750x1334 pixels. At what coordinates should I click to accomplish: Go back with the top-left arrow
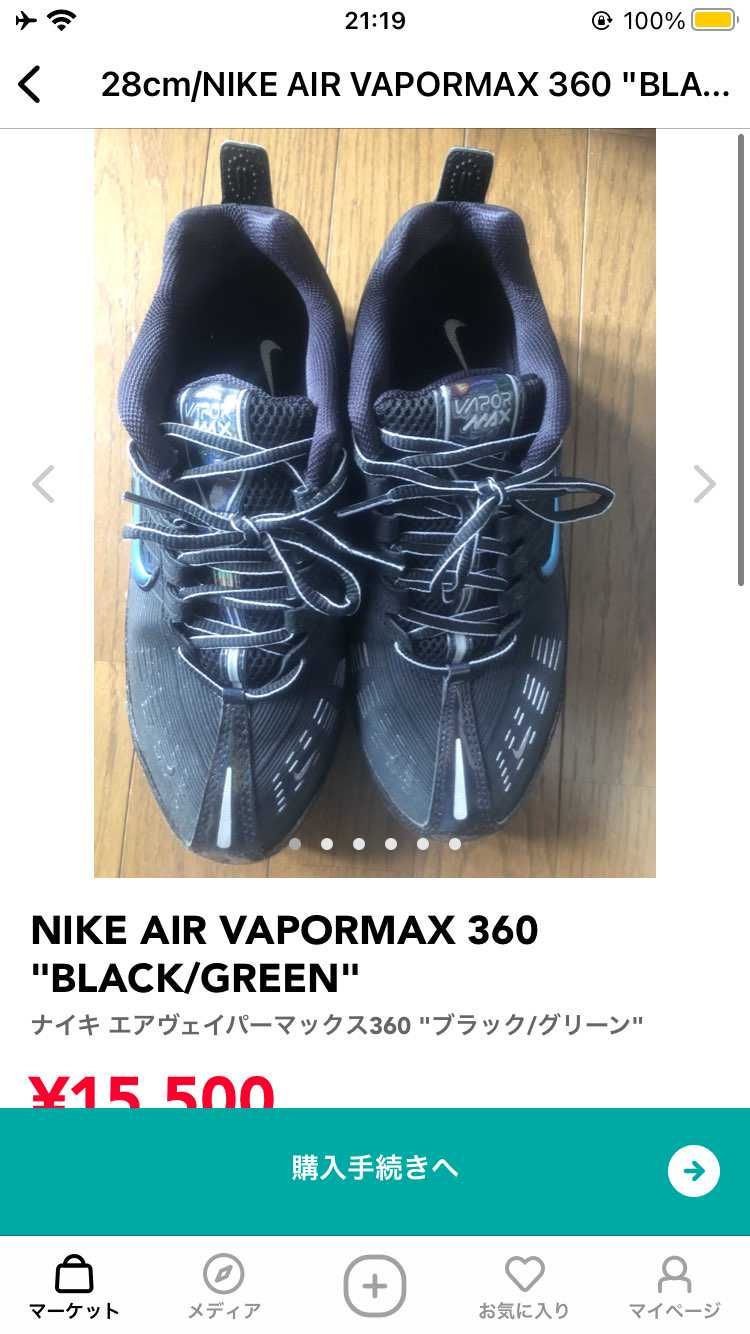(x=31, y=85)
